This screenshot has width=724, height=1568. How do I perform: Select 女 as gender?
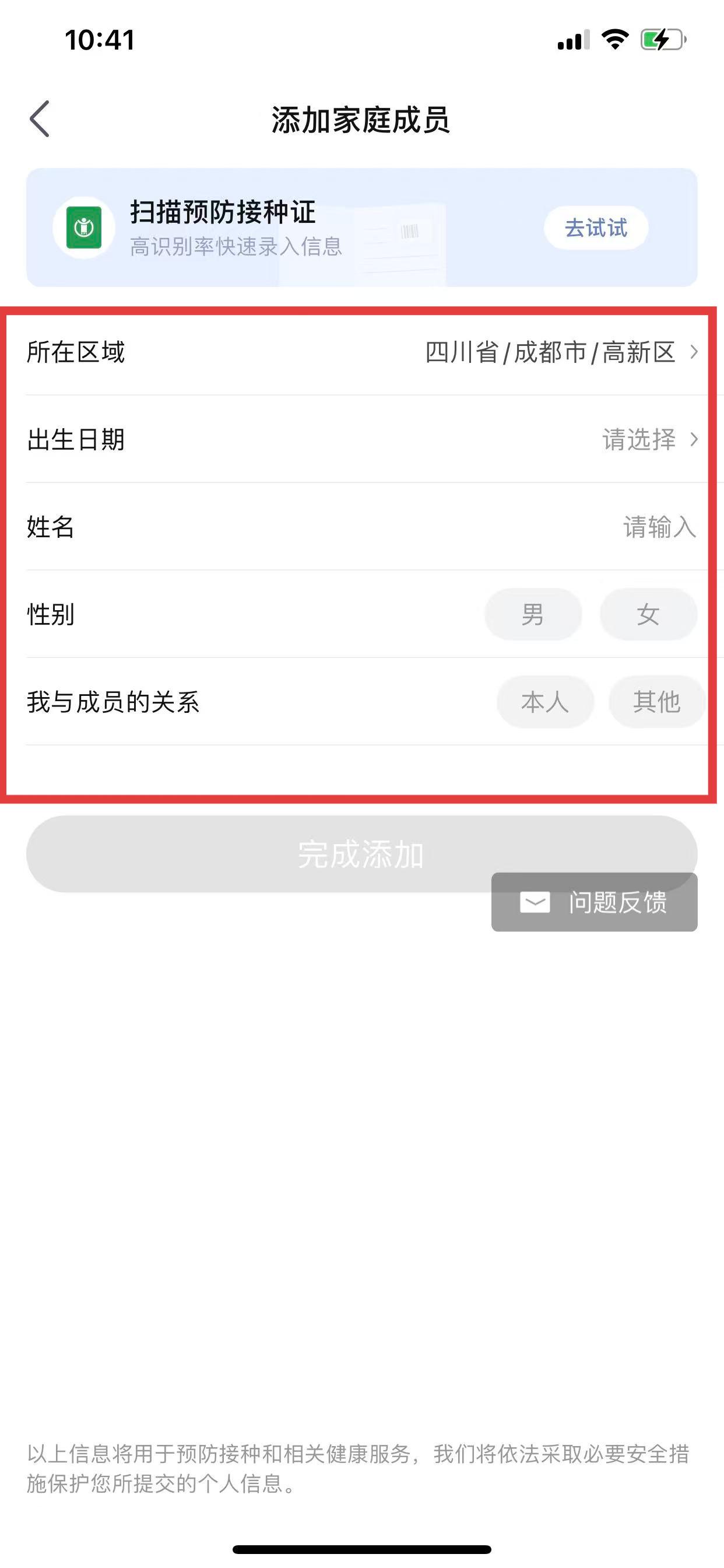click(x=648, y=615)
